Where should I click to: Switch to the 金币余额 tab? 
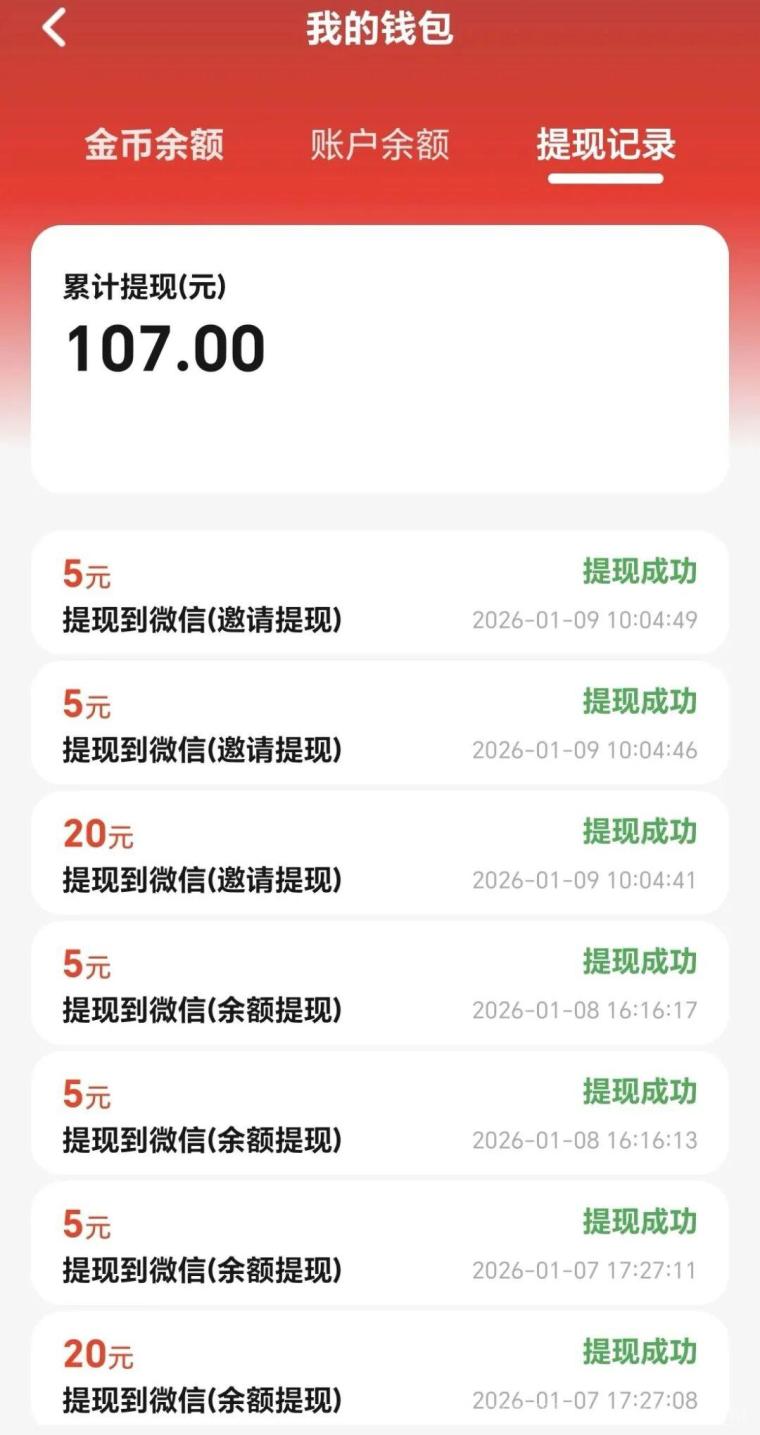154,145
